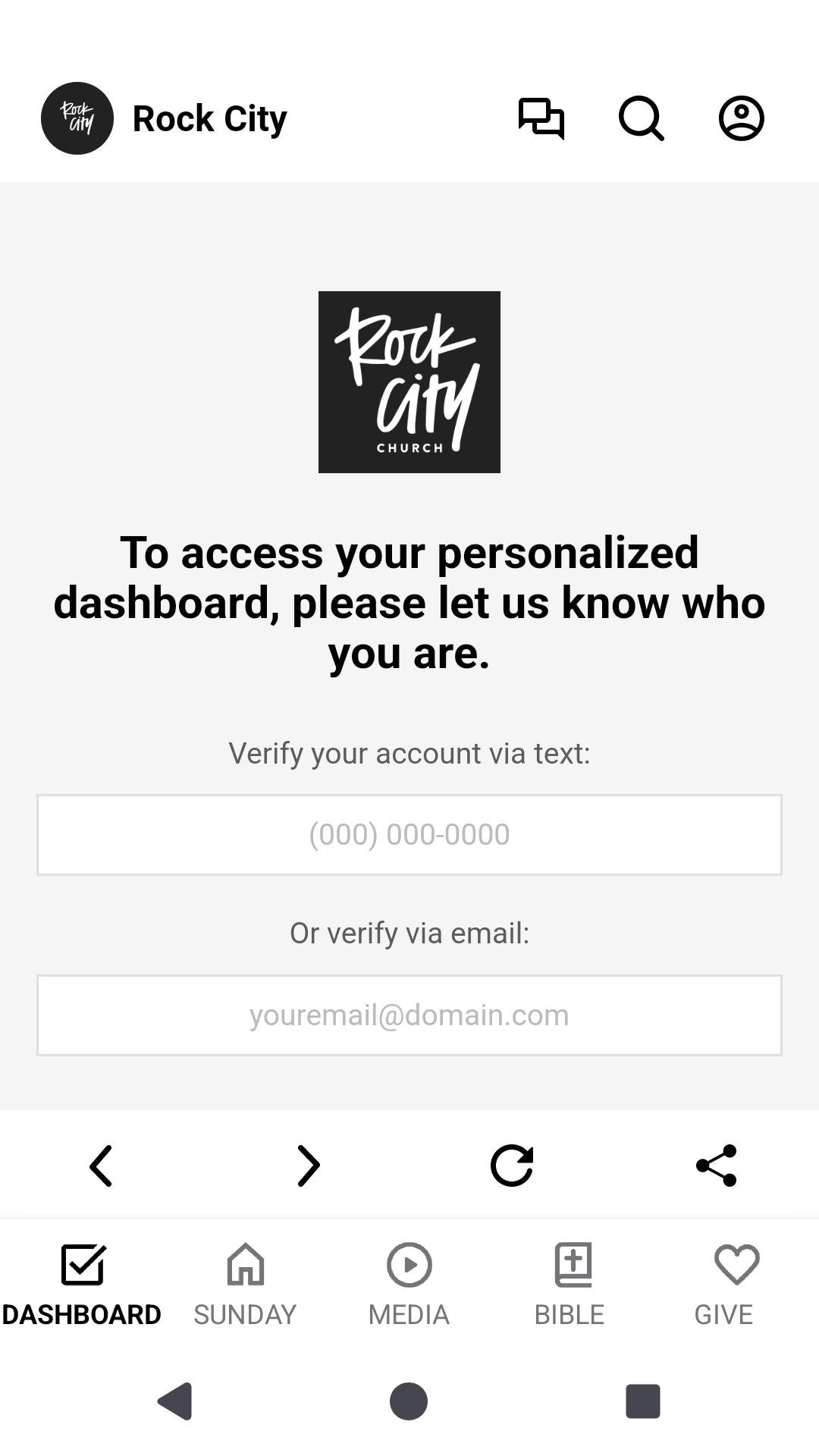The image size is (819, 1456).
Task: Tap the Rock City logo in header
Action: point(77,118)
